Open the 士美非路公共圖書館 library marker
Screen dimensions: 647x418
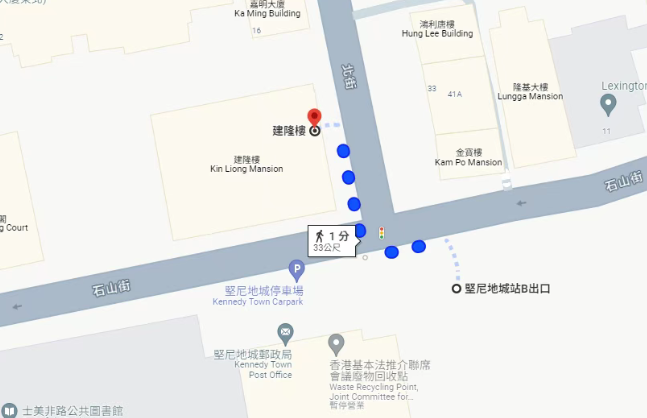[x=9, y=410]
